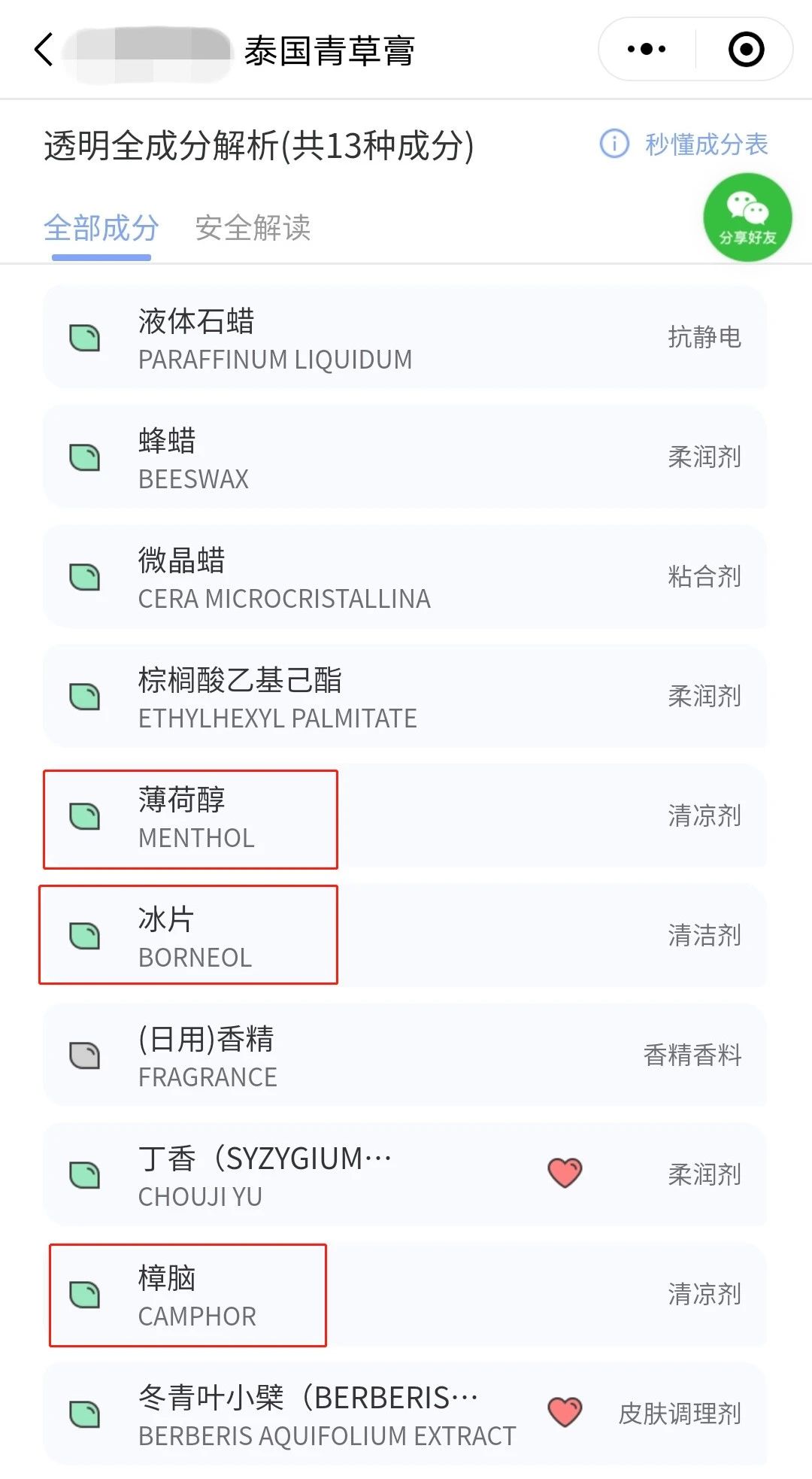Tap the back arrow to leave the page
Viewport: 812px width, 1479px height.
(41, 48)
